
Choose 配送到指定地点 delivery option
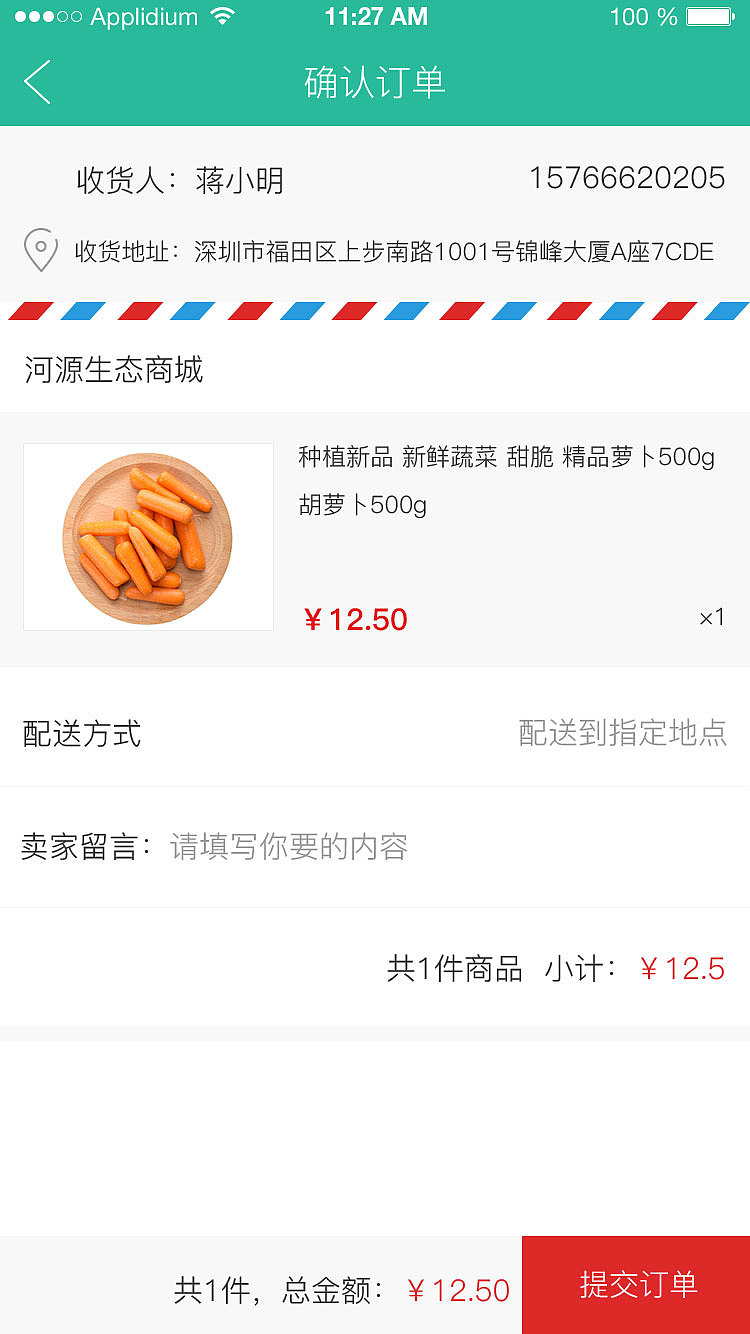click(x=622, y=735)
